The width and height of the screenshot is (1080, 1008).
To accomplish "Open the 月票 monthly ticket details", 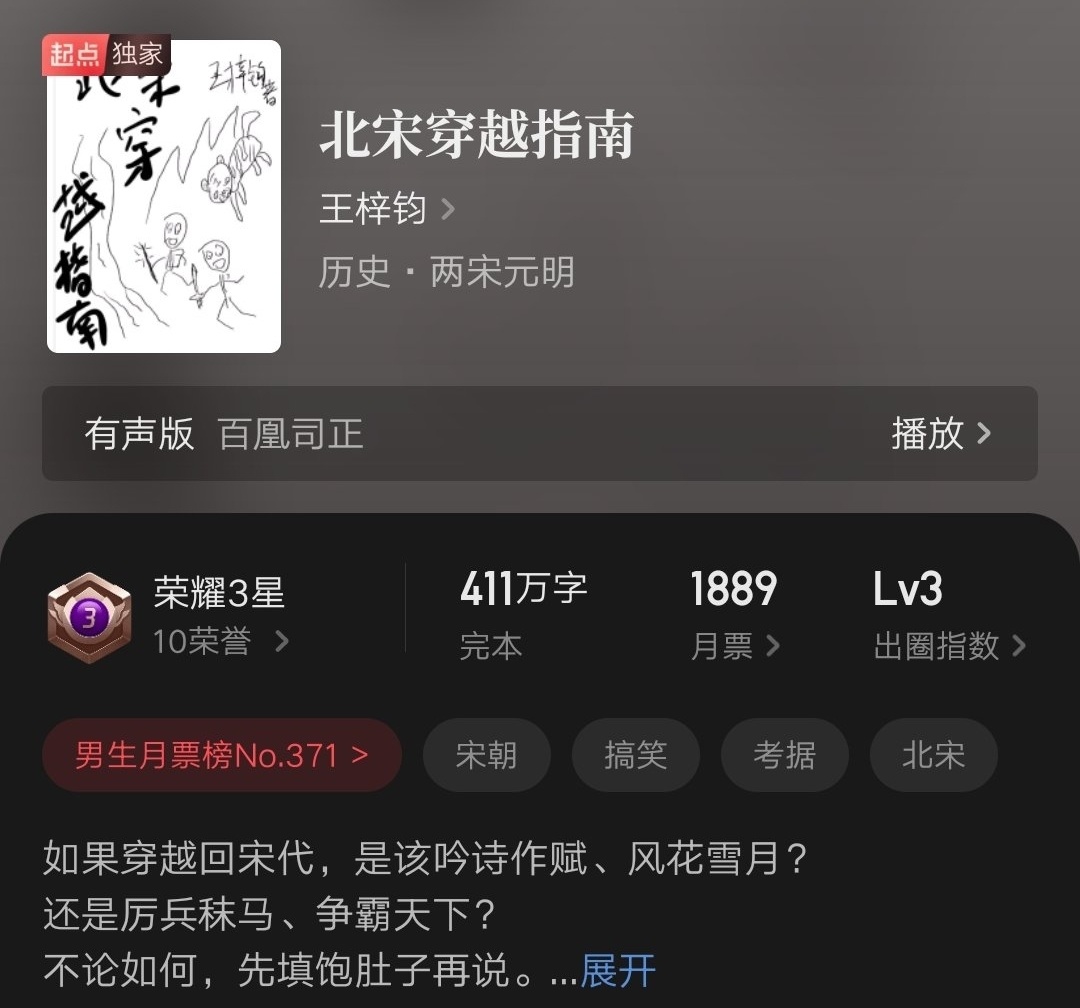I will 734,646.
